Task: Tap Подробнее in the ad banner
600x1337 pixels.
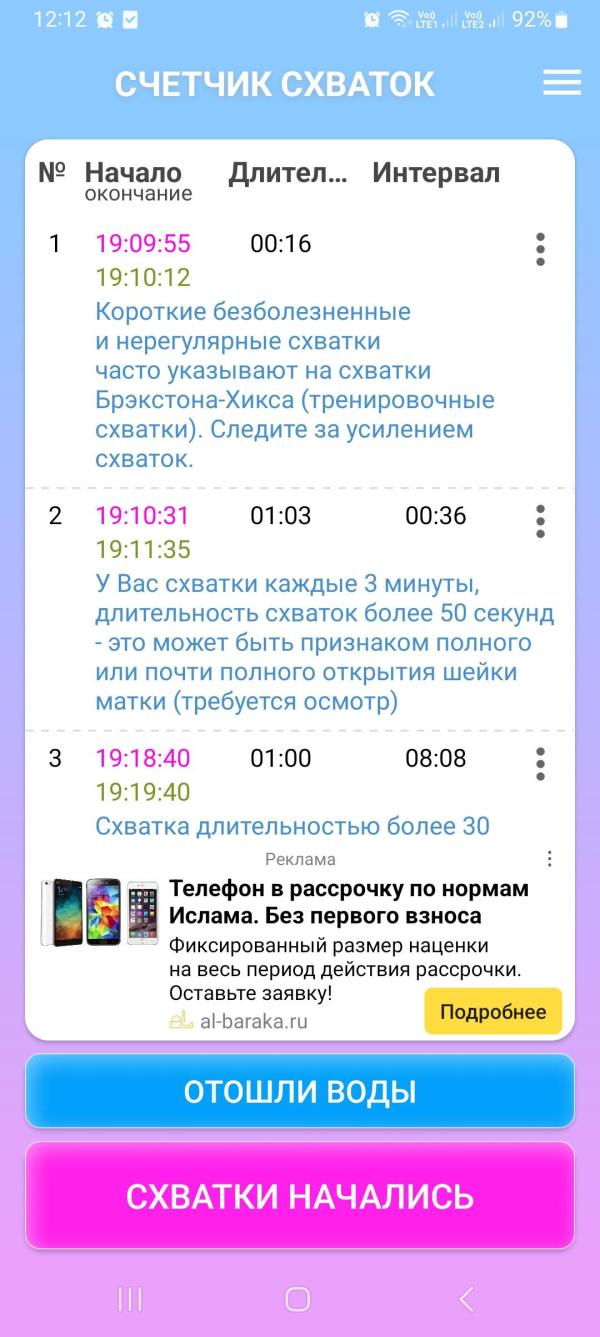Action: (x=493, y=1011)
